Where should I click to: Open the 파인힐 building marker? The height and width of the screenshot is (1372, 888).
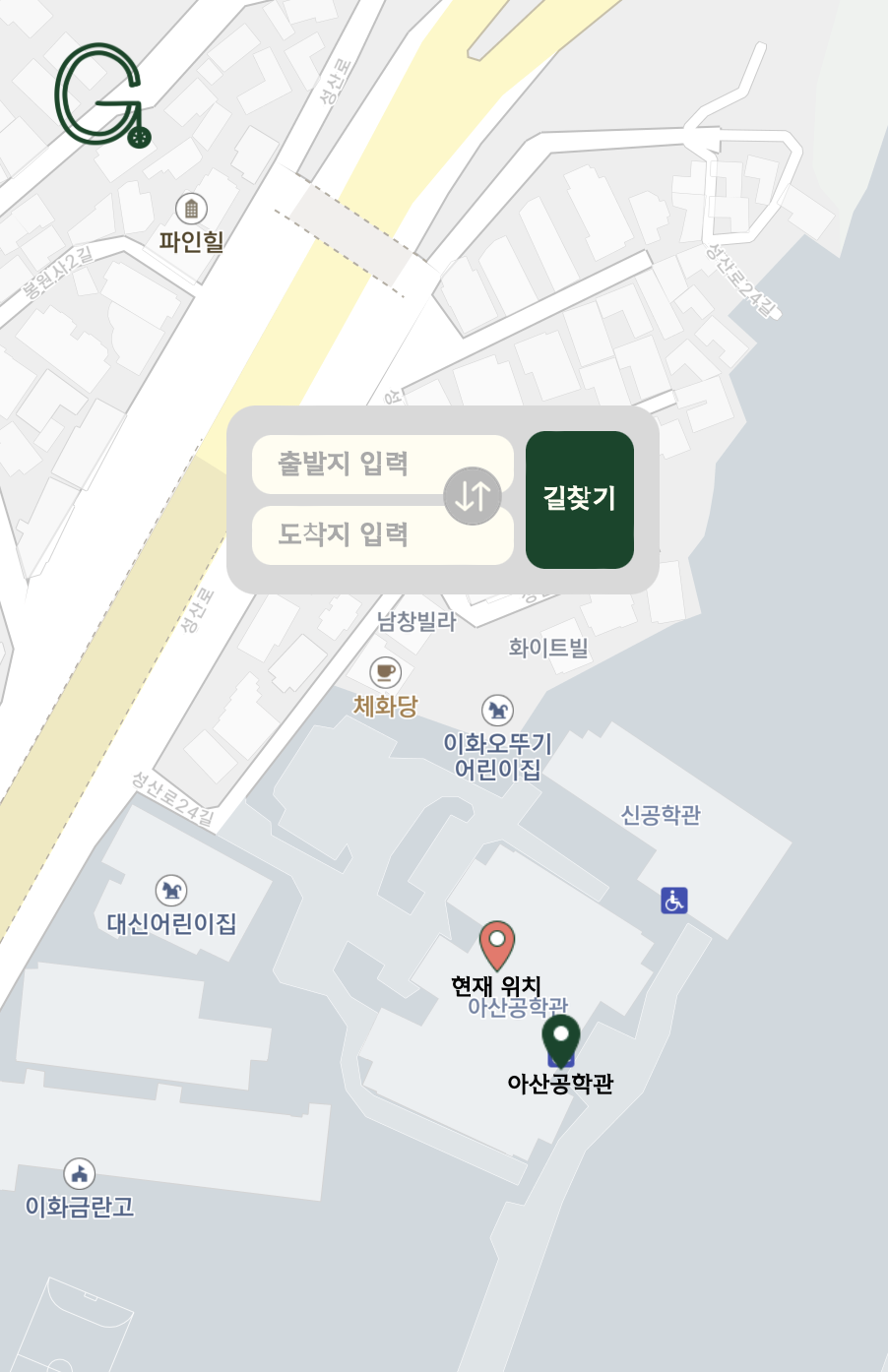point(191,209)
